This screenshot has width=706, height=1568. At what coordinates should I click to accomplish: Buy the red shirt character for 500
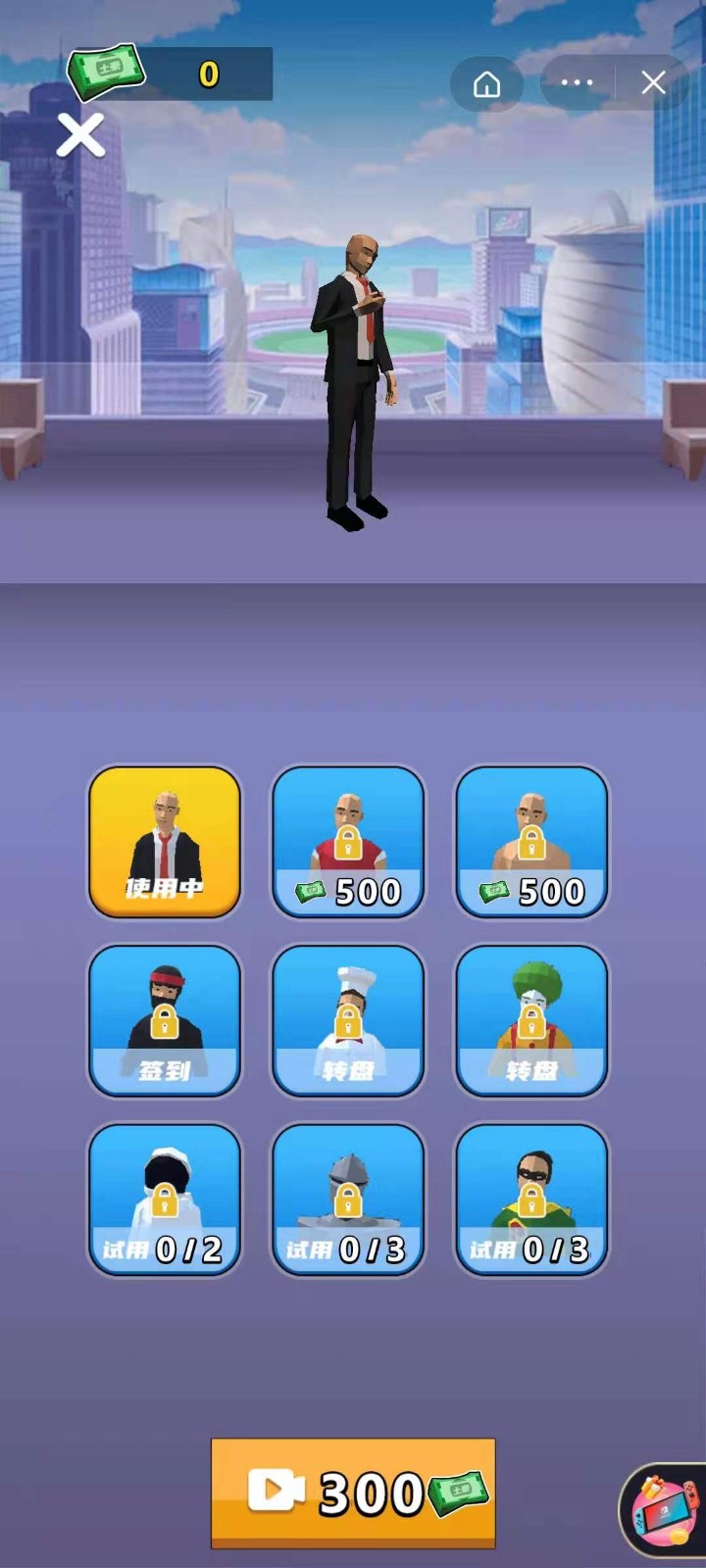click(x=348, y=842)
